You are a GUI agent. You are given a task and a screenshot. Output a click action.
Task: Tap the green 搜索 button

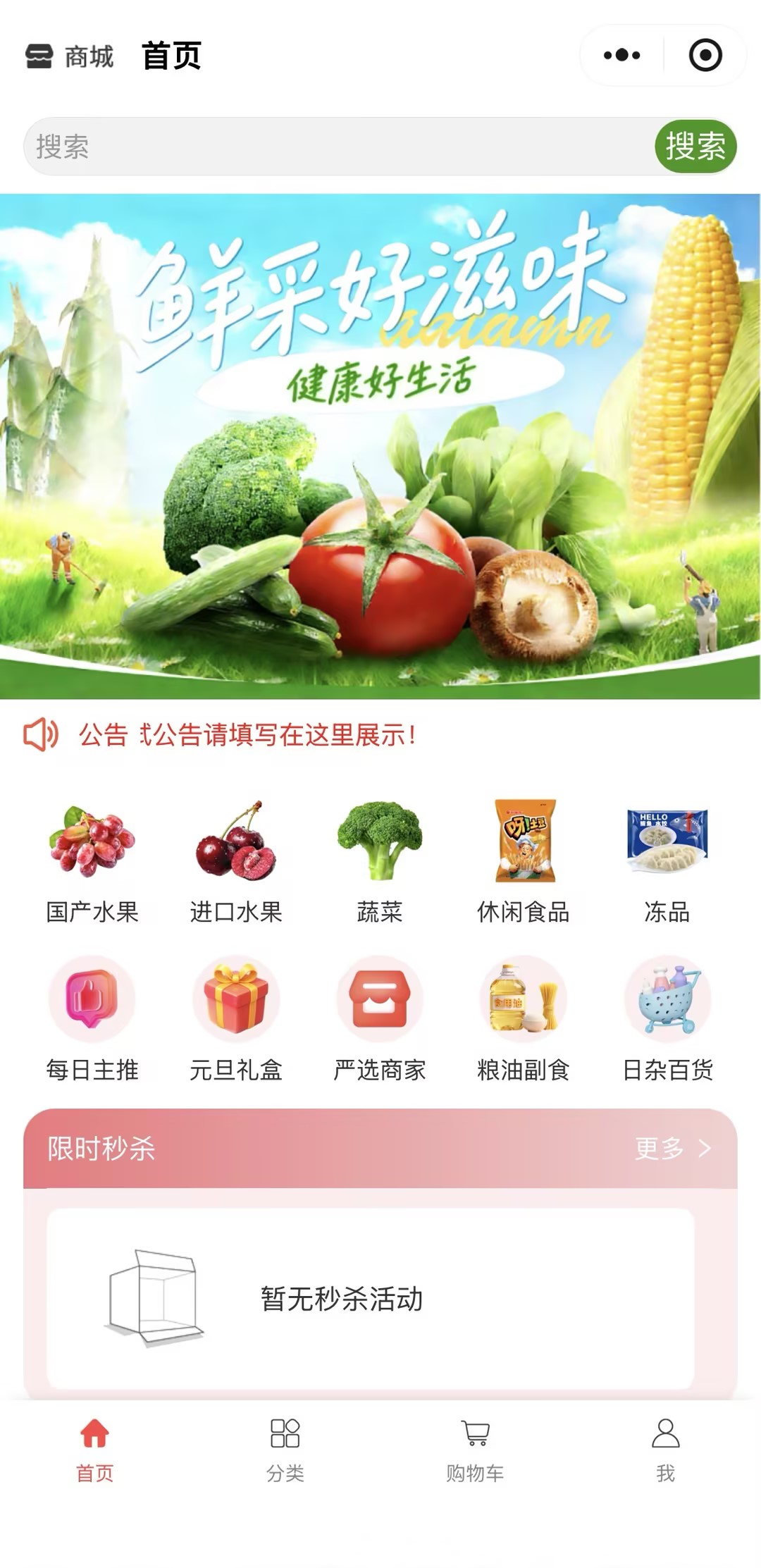pyautogui.click(x=695, y=147)
